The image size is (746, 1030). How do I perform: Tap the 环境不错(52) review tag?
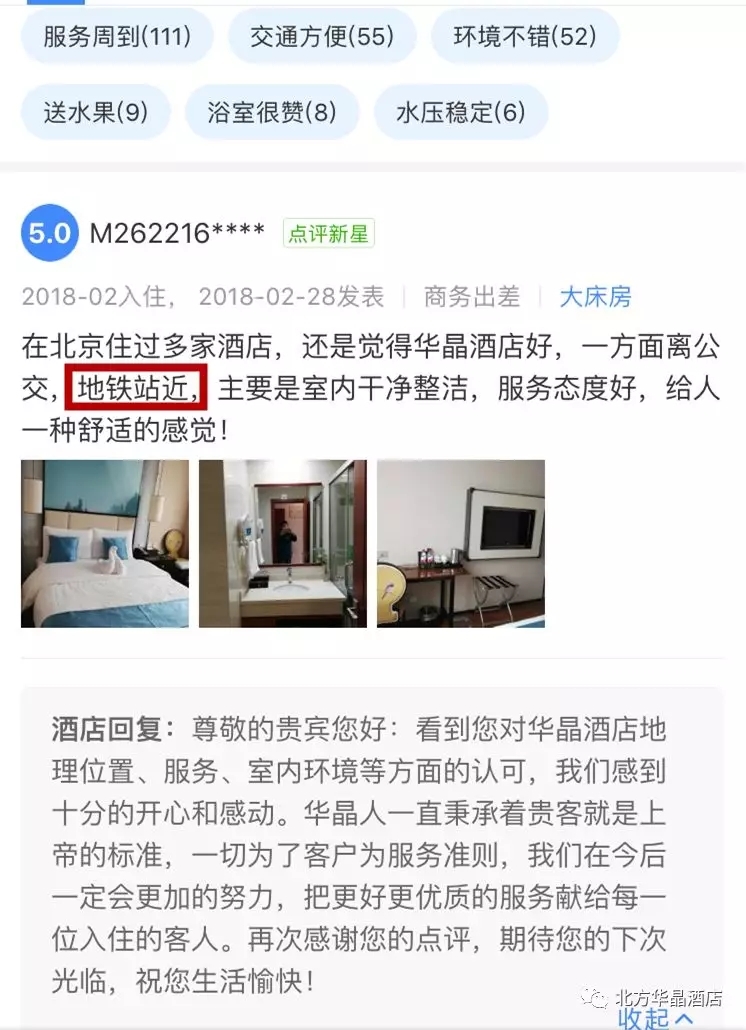(524, 37)
